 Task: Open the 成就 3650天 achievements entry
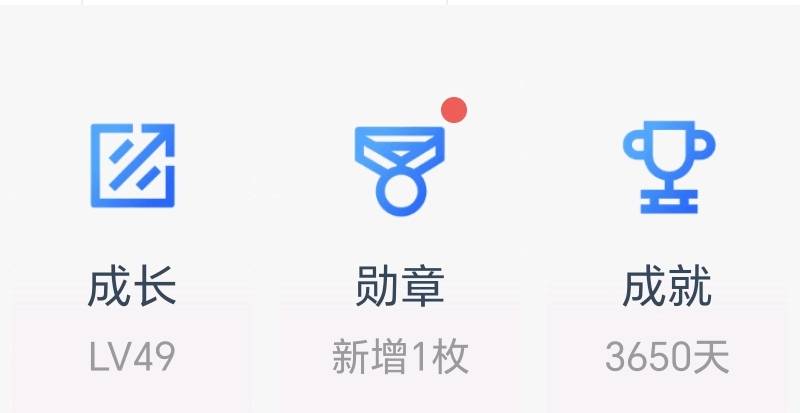click(667, 240)
